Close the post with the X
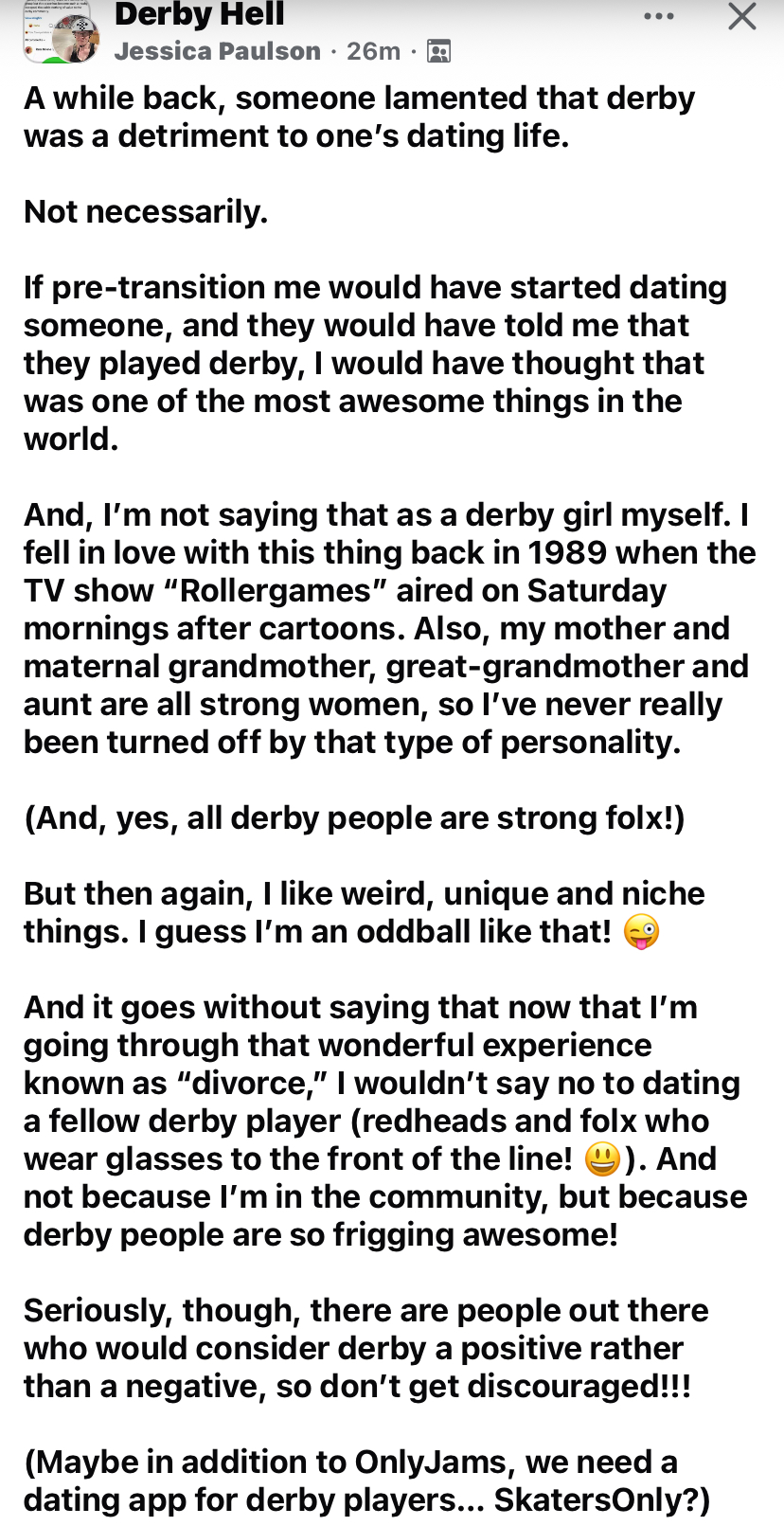The width and height of the screenshot is (784, 1526). pyautogui.click(x=741, y=16)
